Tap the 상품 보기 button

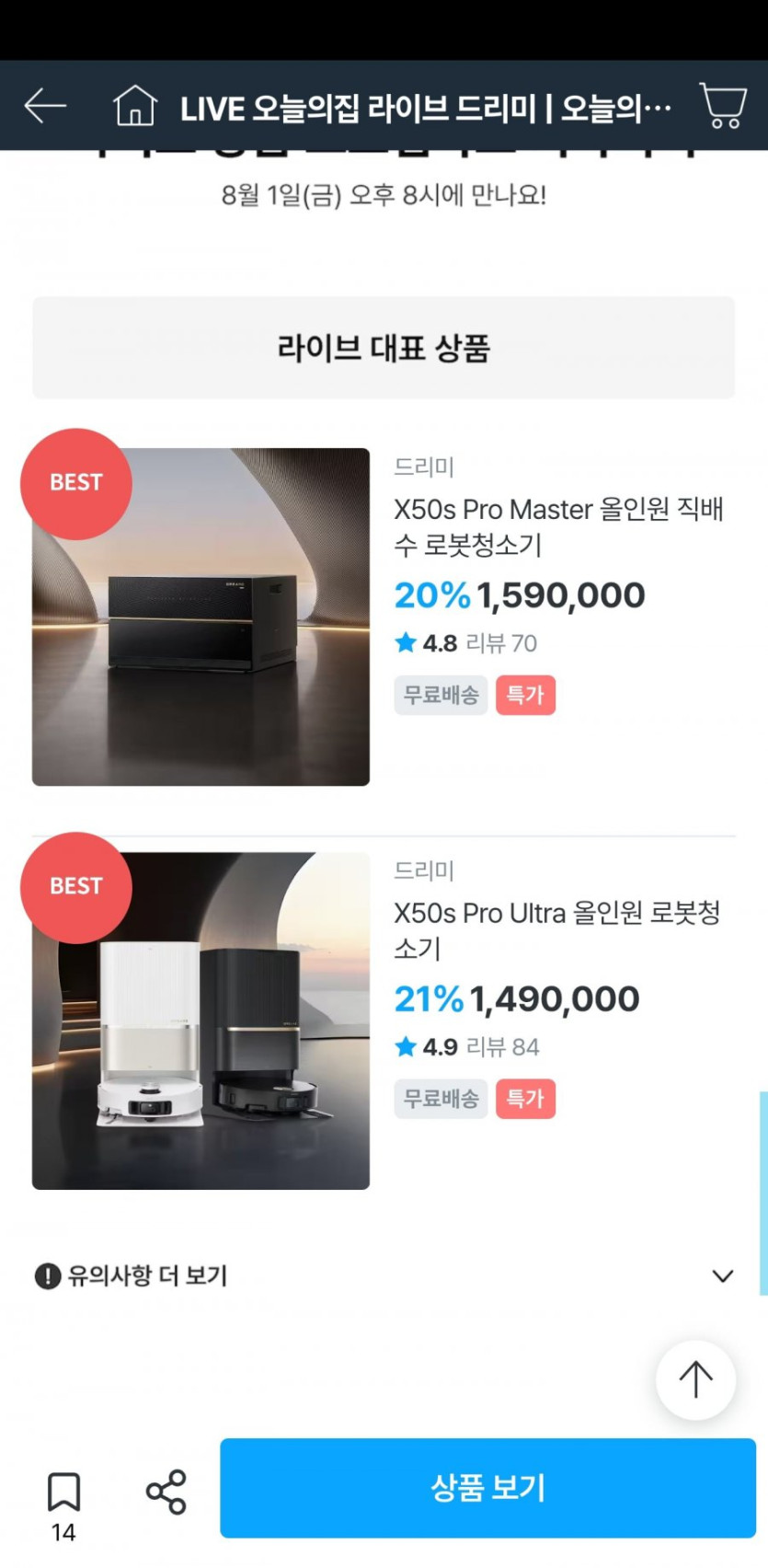point(487,1488)
